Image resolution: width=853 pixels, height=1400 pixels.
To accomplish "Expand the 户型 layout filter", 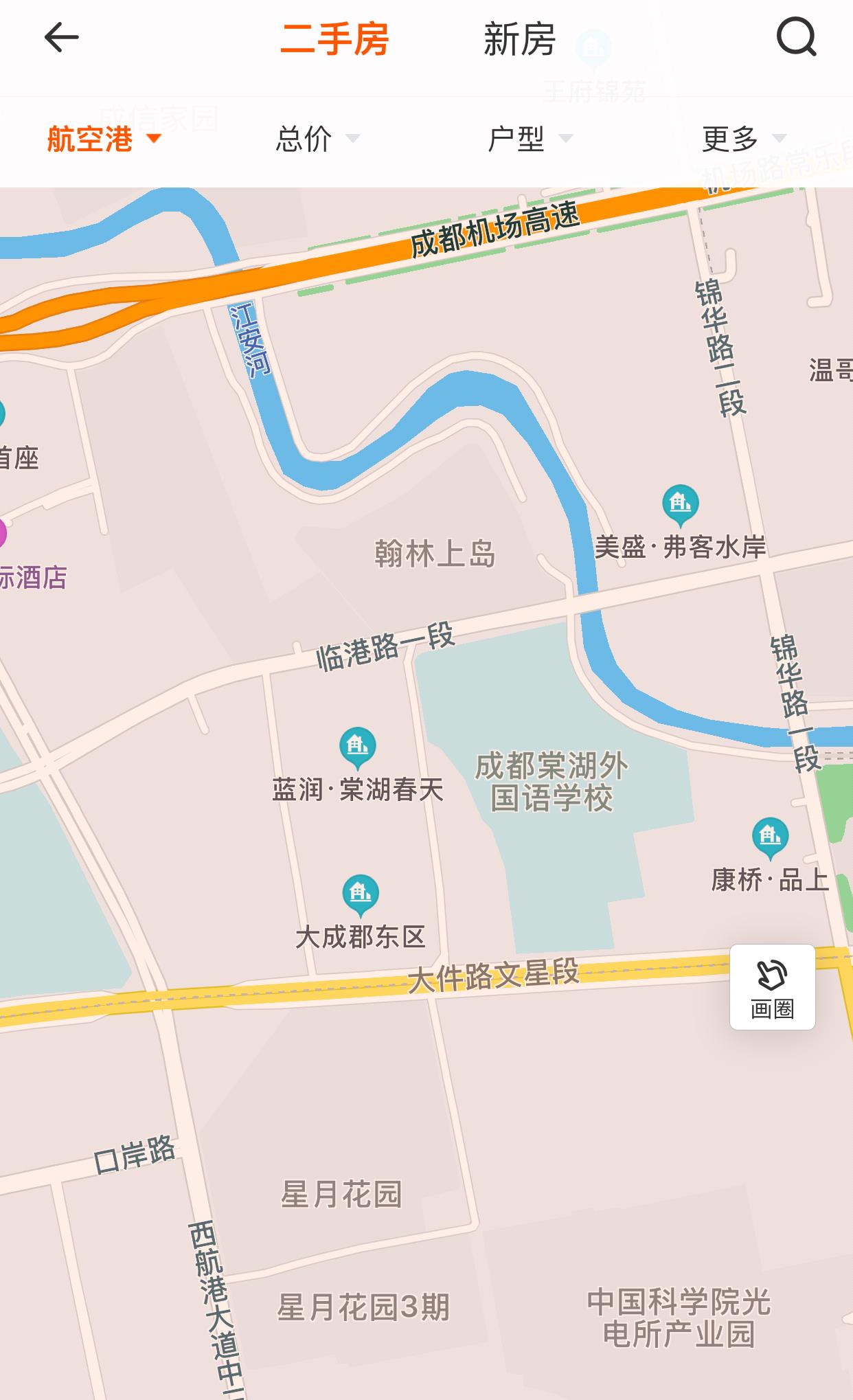I will pos(530,139).
